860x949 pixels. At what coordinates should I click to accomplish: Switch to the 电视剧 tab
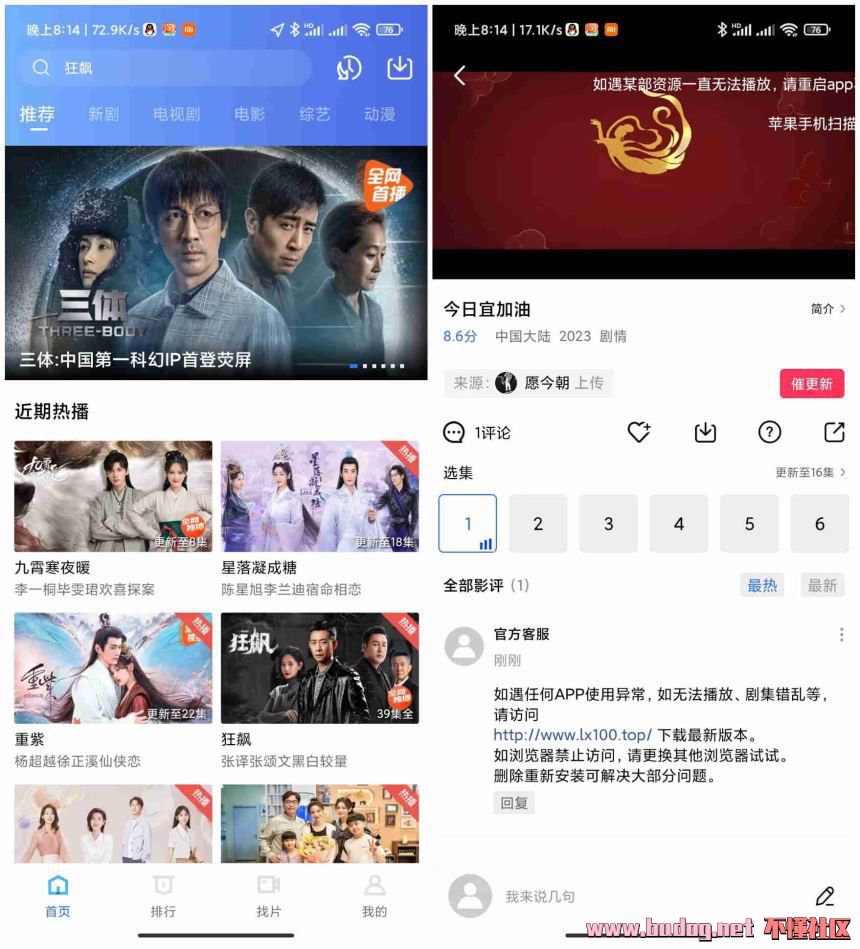[x=174, y=114]
